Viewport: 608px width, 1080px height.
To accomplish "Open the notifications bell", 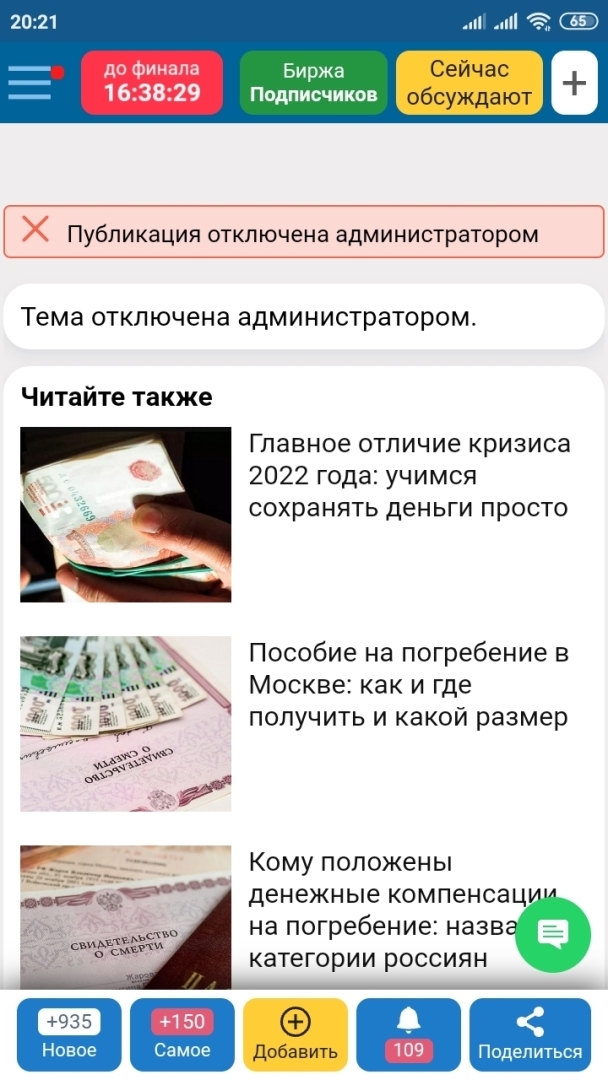I will click(408, 1035).
